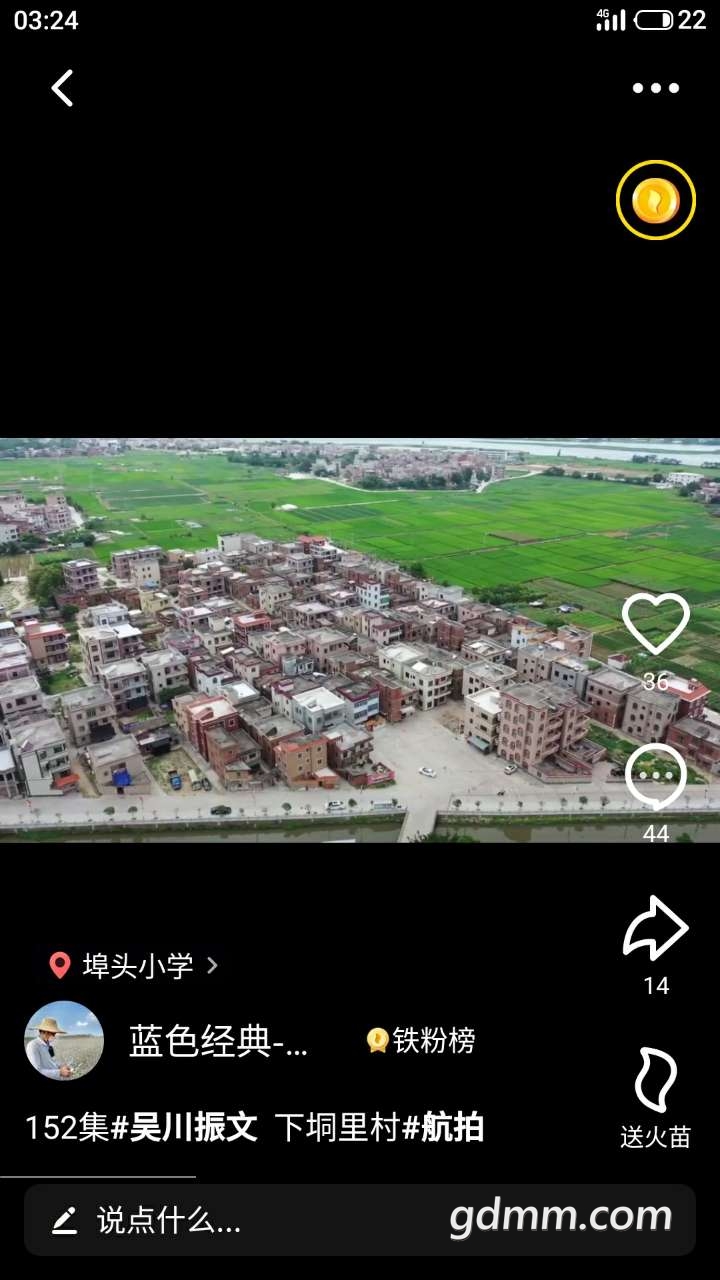Tap the 说点什么 comment field
This screenshot has width=720, height=1280.
[170, 1220]
